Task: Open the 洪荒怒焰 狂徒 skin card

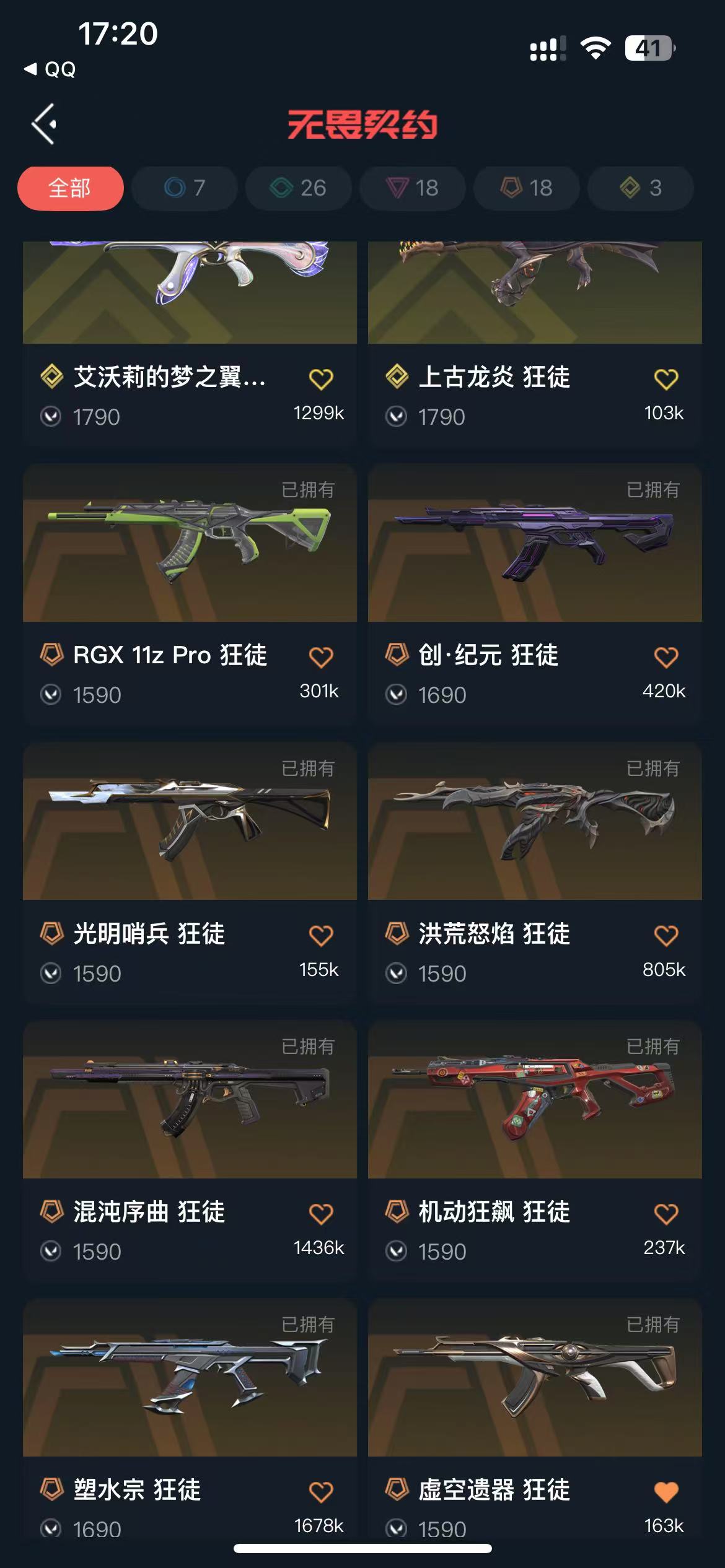Action: click(535, 873)
